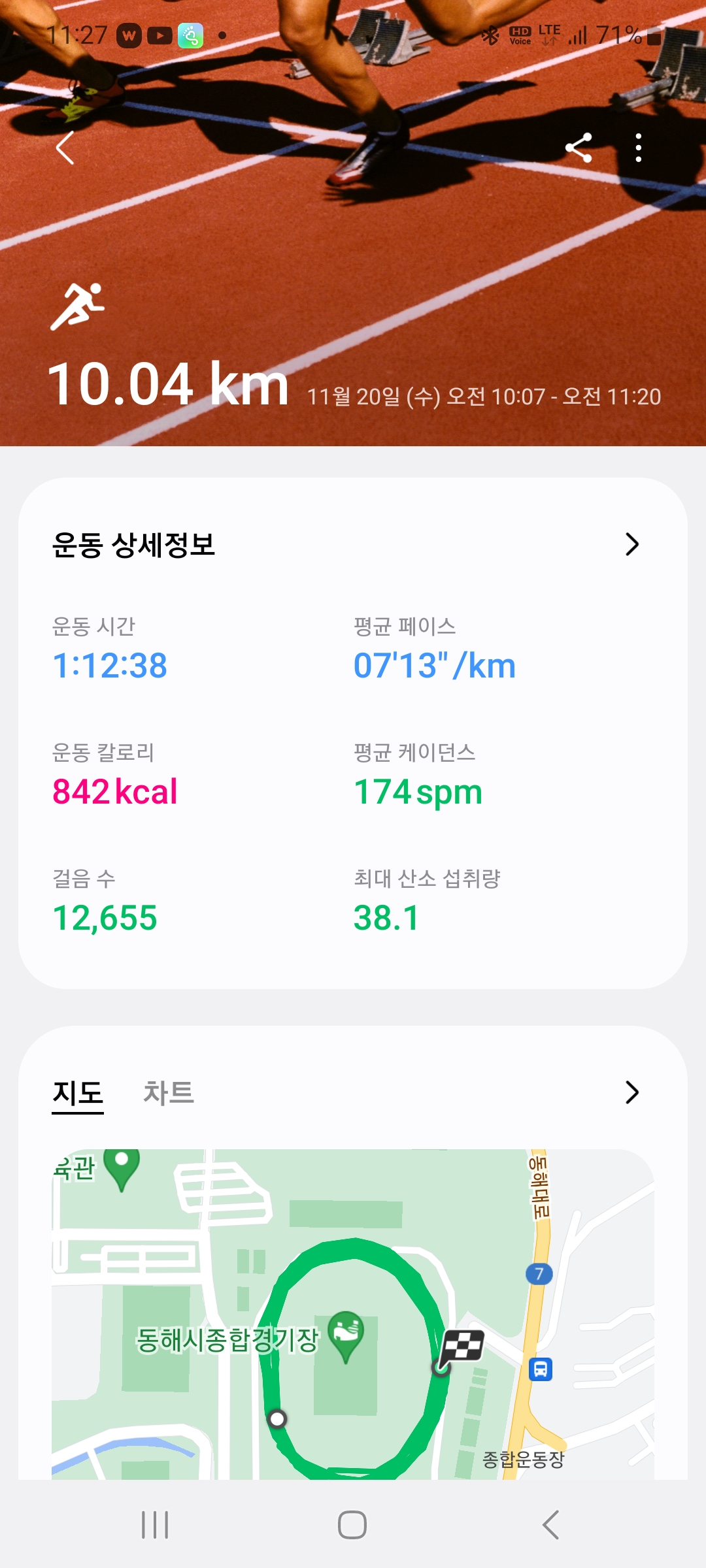
Task: Expand 운동 상세정보 details with the chevron
Action: point(631,544)
